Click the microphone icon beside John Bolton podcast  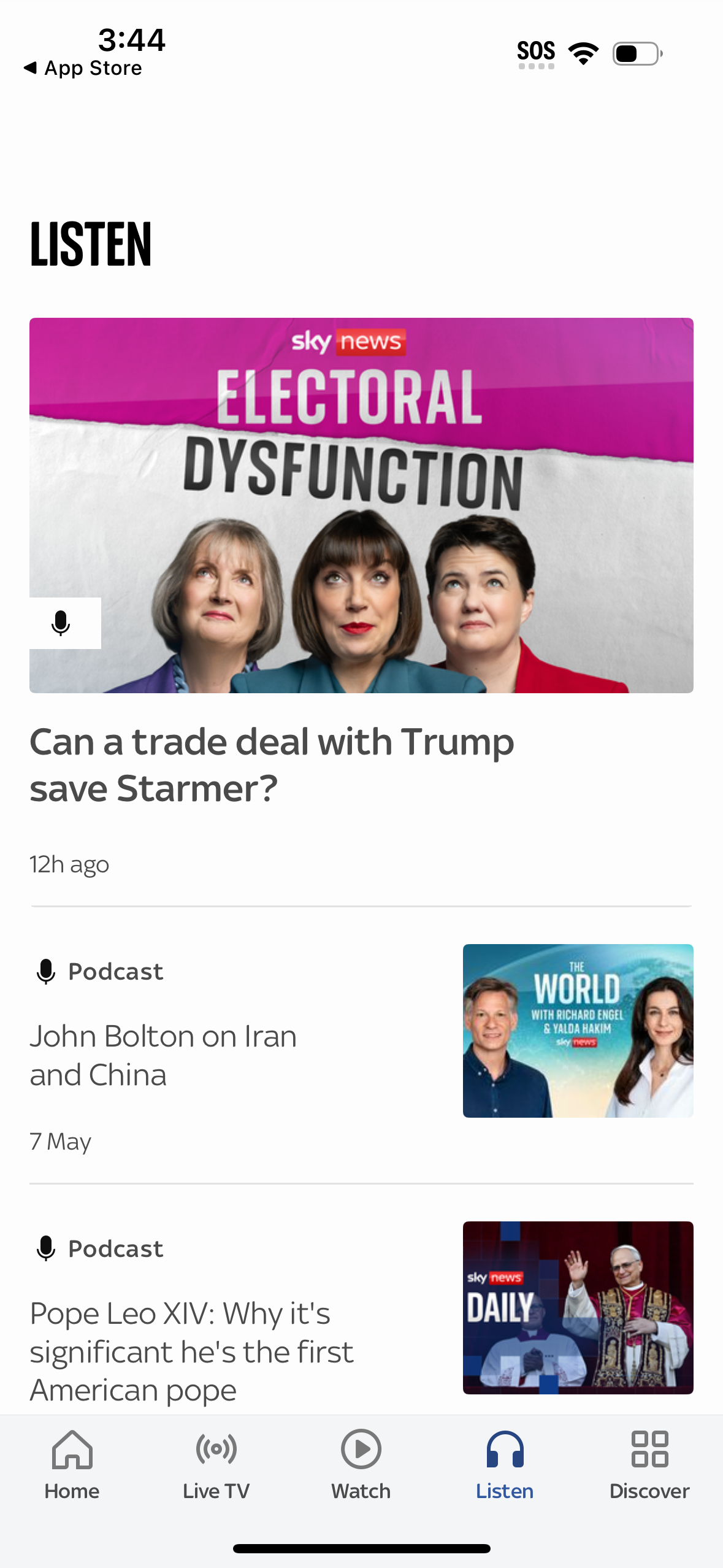46,970
